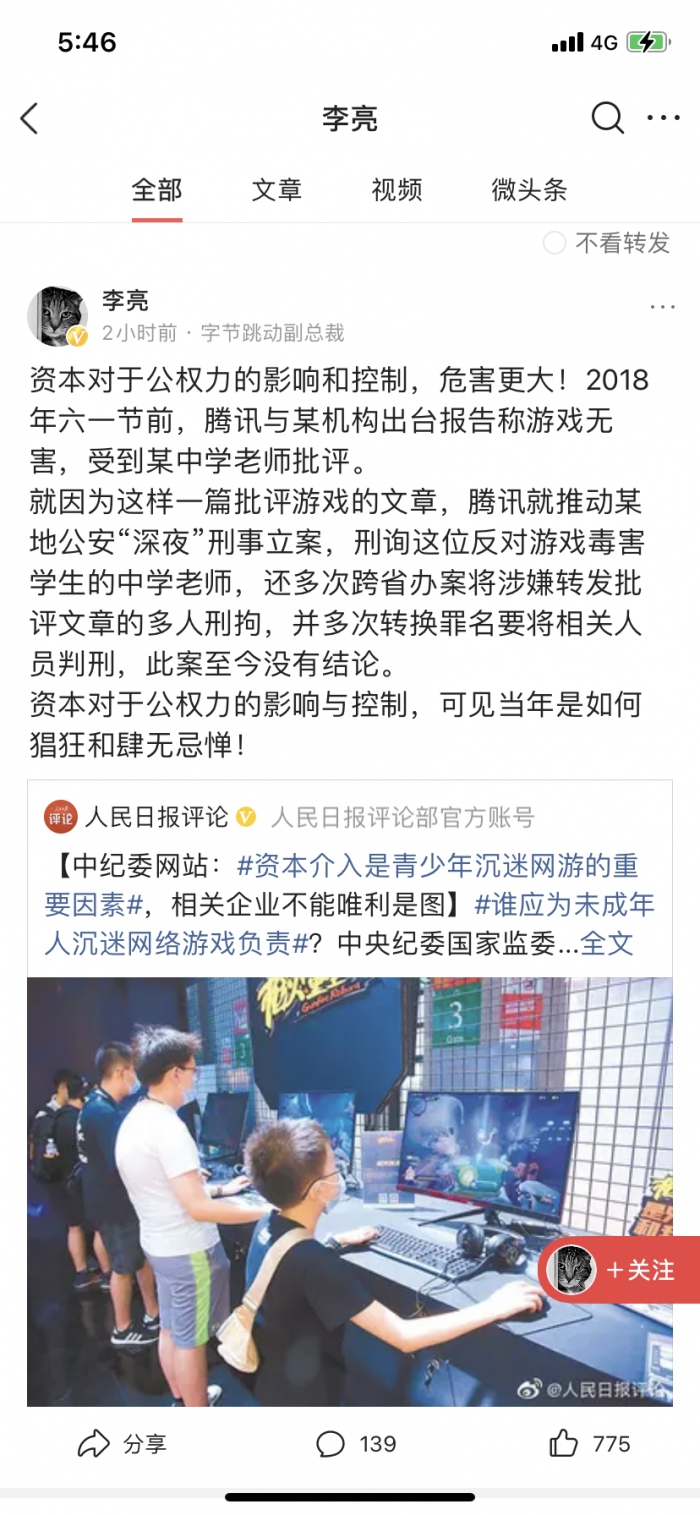Image resolution: width=700 pixels, height=1515 pixels.
Task: Open the top bar overflow menu
Action: 663,119
